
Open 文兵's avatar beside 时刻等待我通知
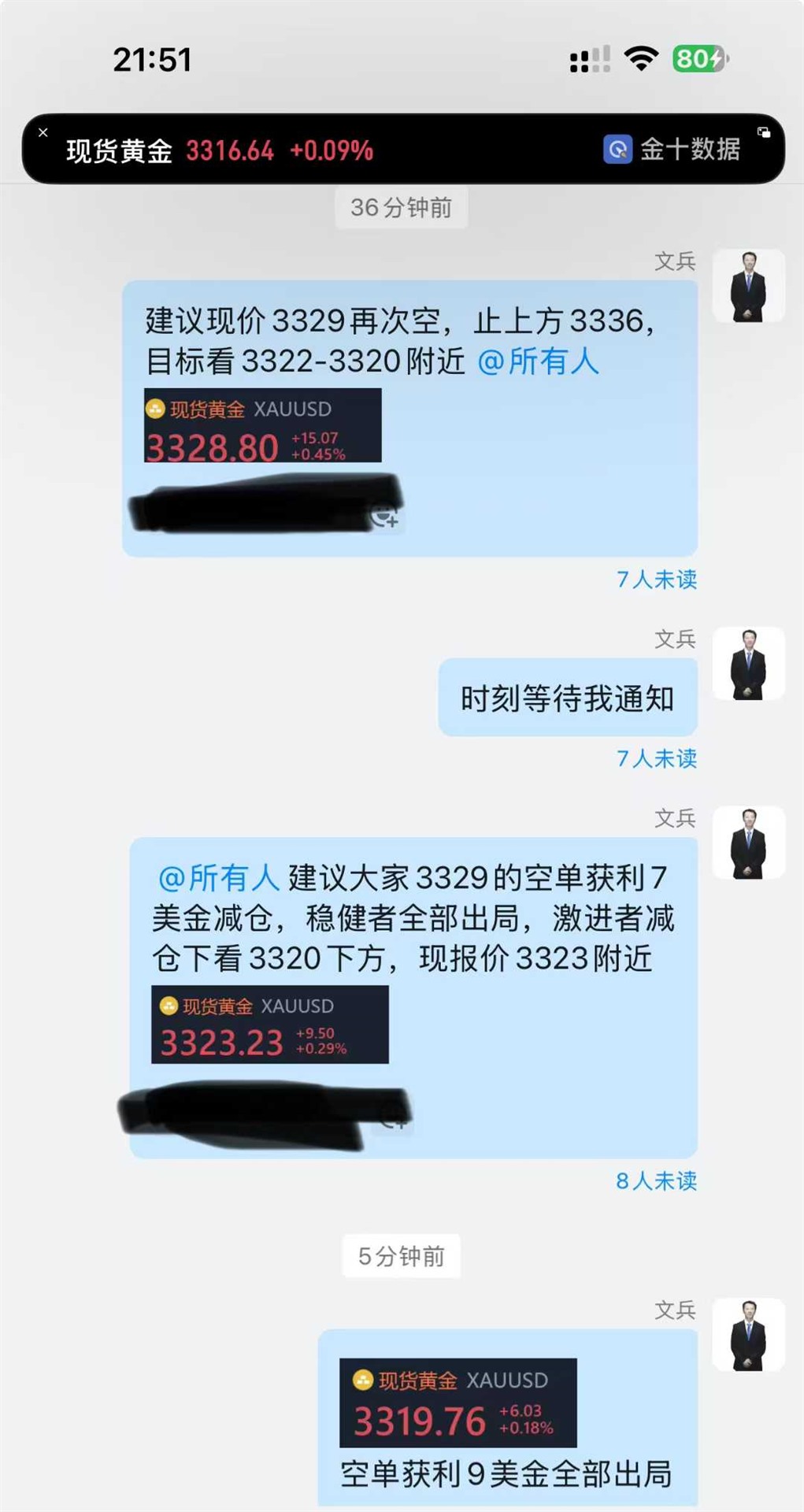click(x=748, y=663)
